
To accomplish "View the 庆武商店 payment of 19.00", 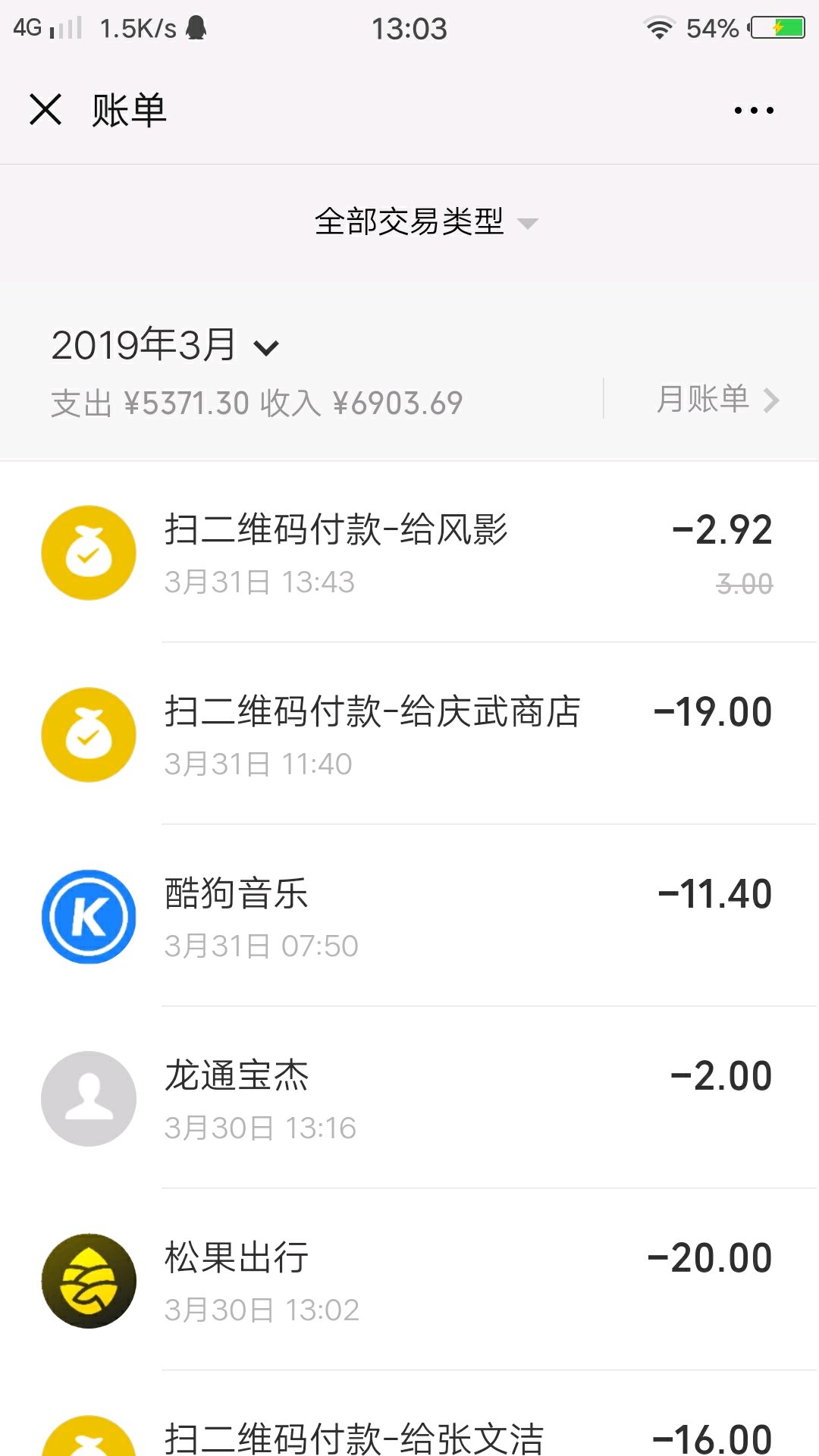I will (409, 734).
